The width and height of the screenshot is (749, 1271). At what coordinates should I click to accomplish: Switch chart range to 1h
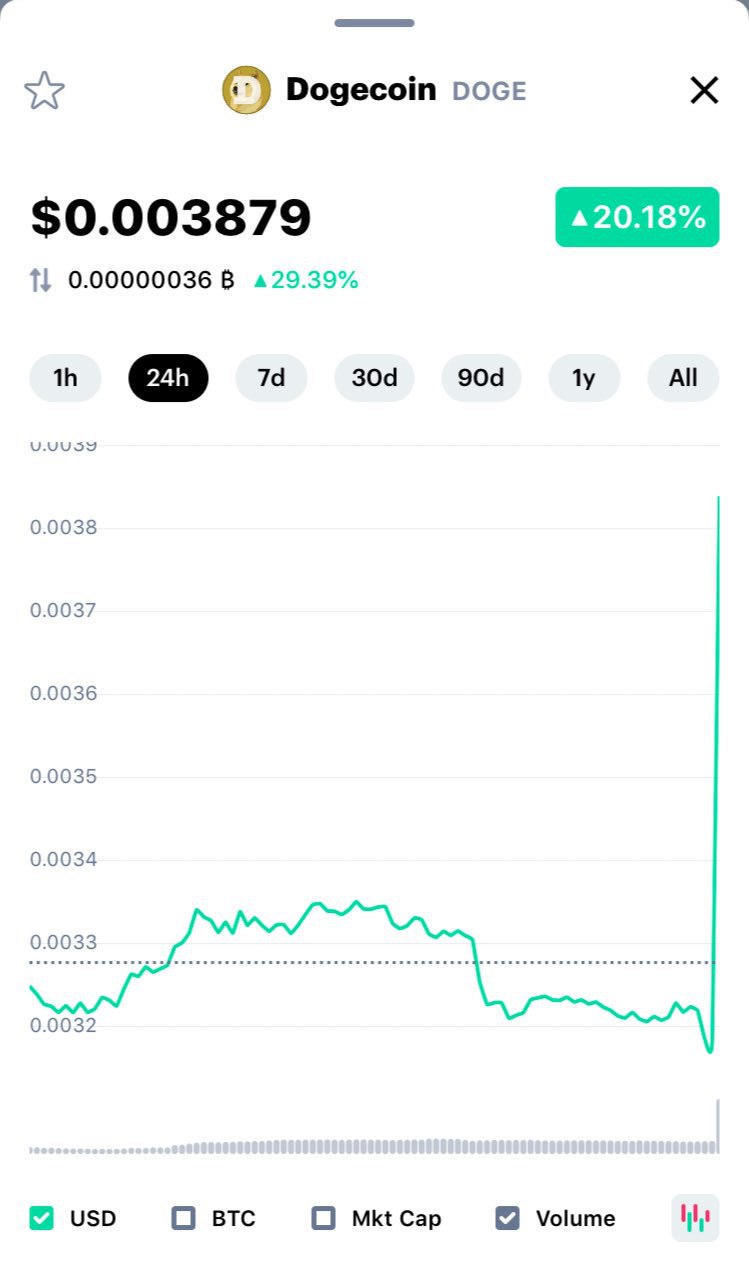[x=65, y=378]
